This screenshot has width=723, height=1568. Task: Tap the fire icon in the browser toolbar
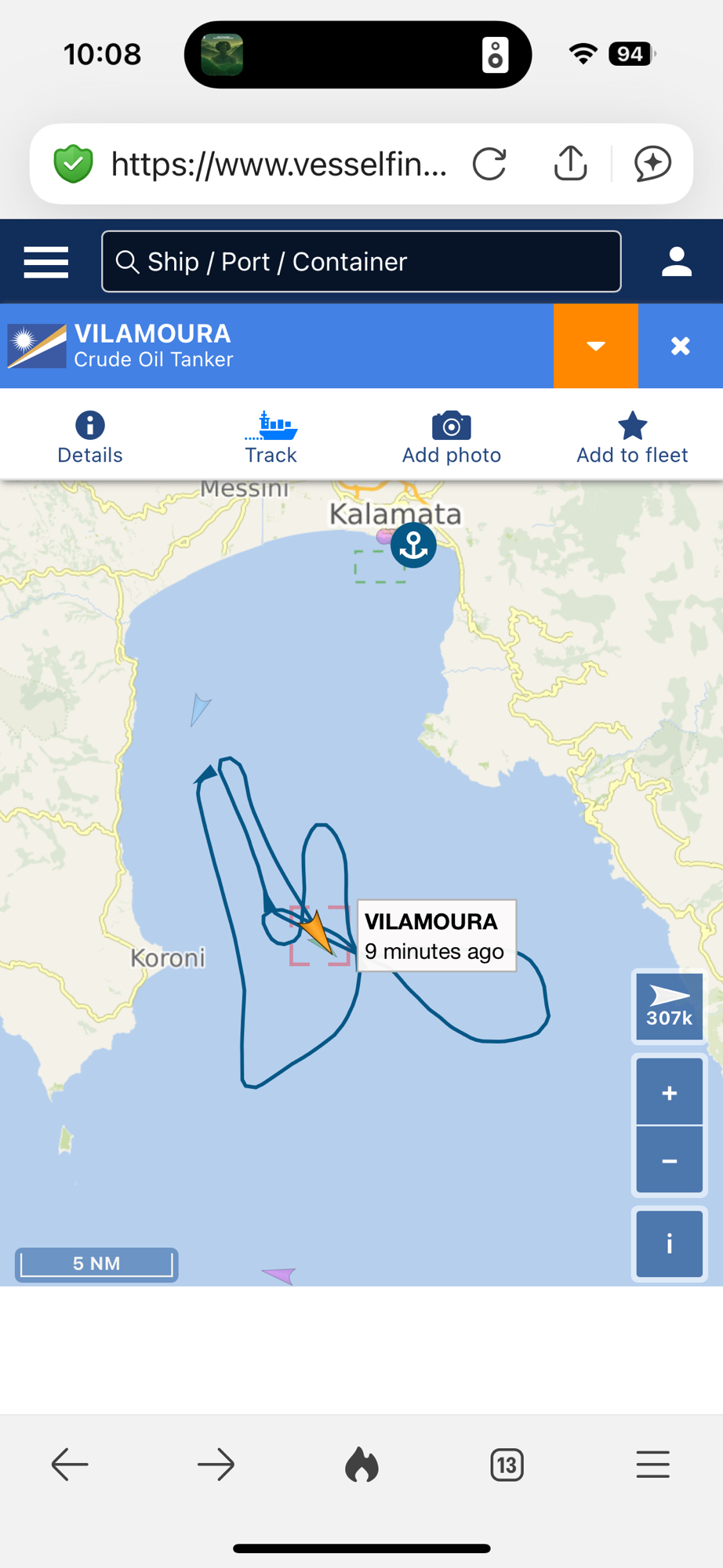click(x=361, y=1464)
